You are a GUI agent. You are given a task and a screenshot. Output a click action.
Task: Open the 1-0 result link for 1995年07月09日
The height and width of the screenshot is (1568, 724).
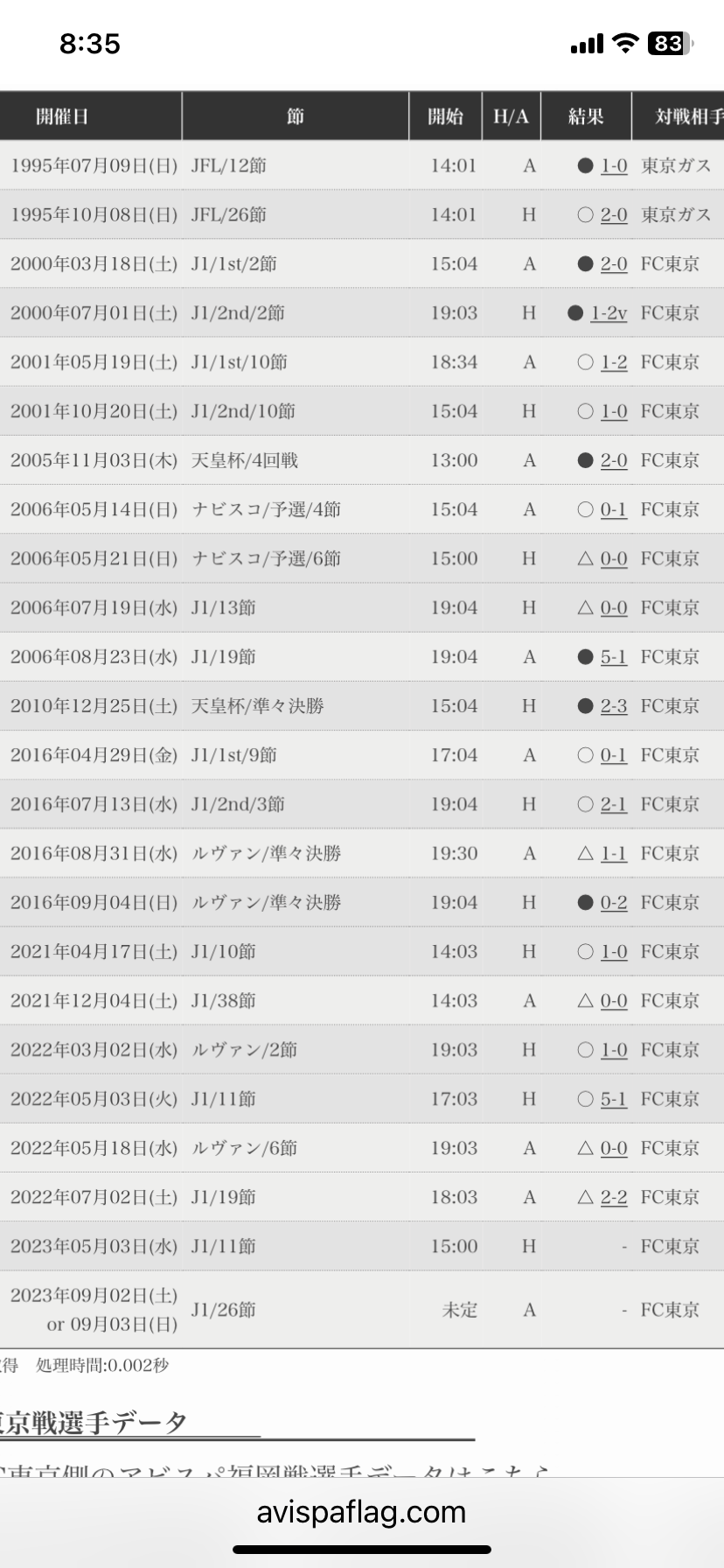pyautogui.click(x=614, y=165)
